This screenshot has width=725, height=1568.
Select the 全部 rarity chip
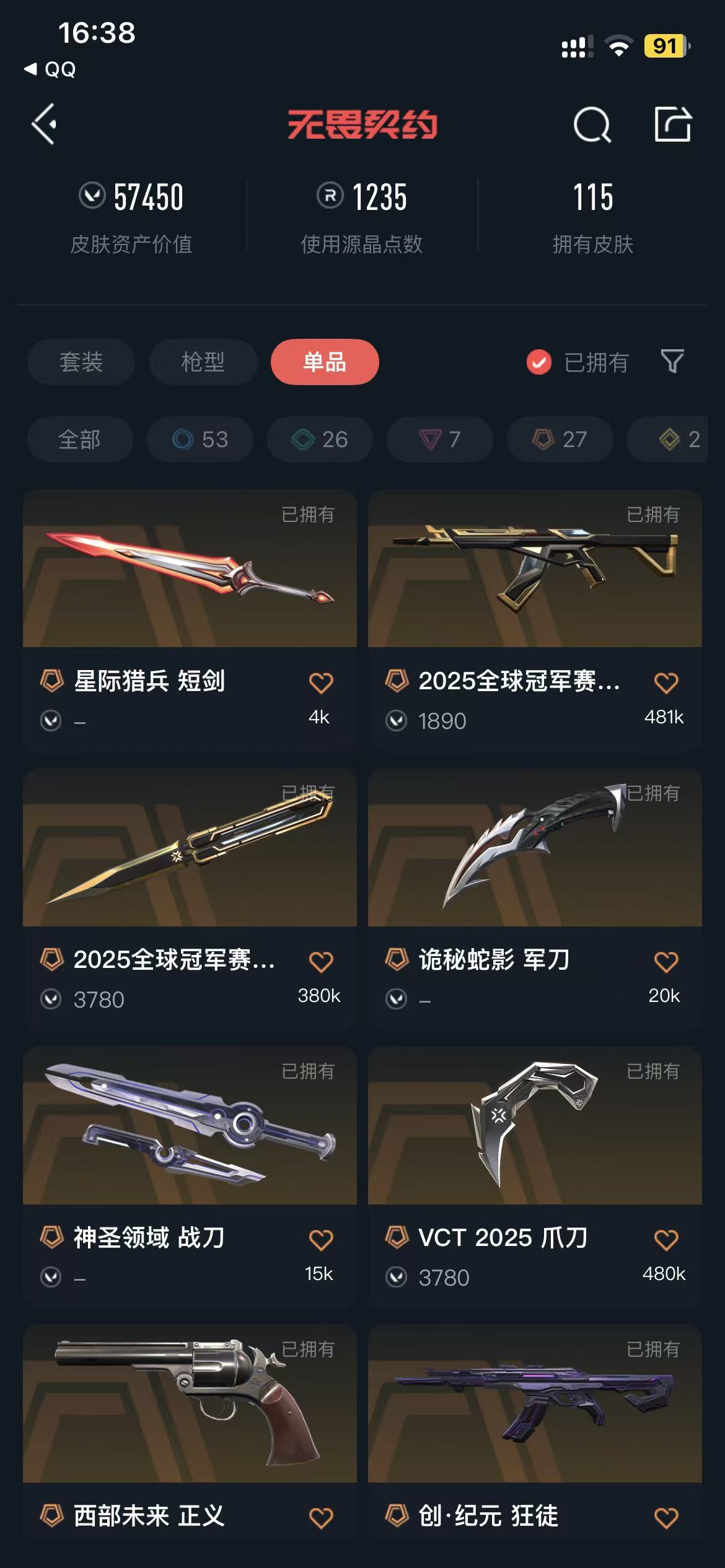pyautogui.click(x=79, y=439)
